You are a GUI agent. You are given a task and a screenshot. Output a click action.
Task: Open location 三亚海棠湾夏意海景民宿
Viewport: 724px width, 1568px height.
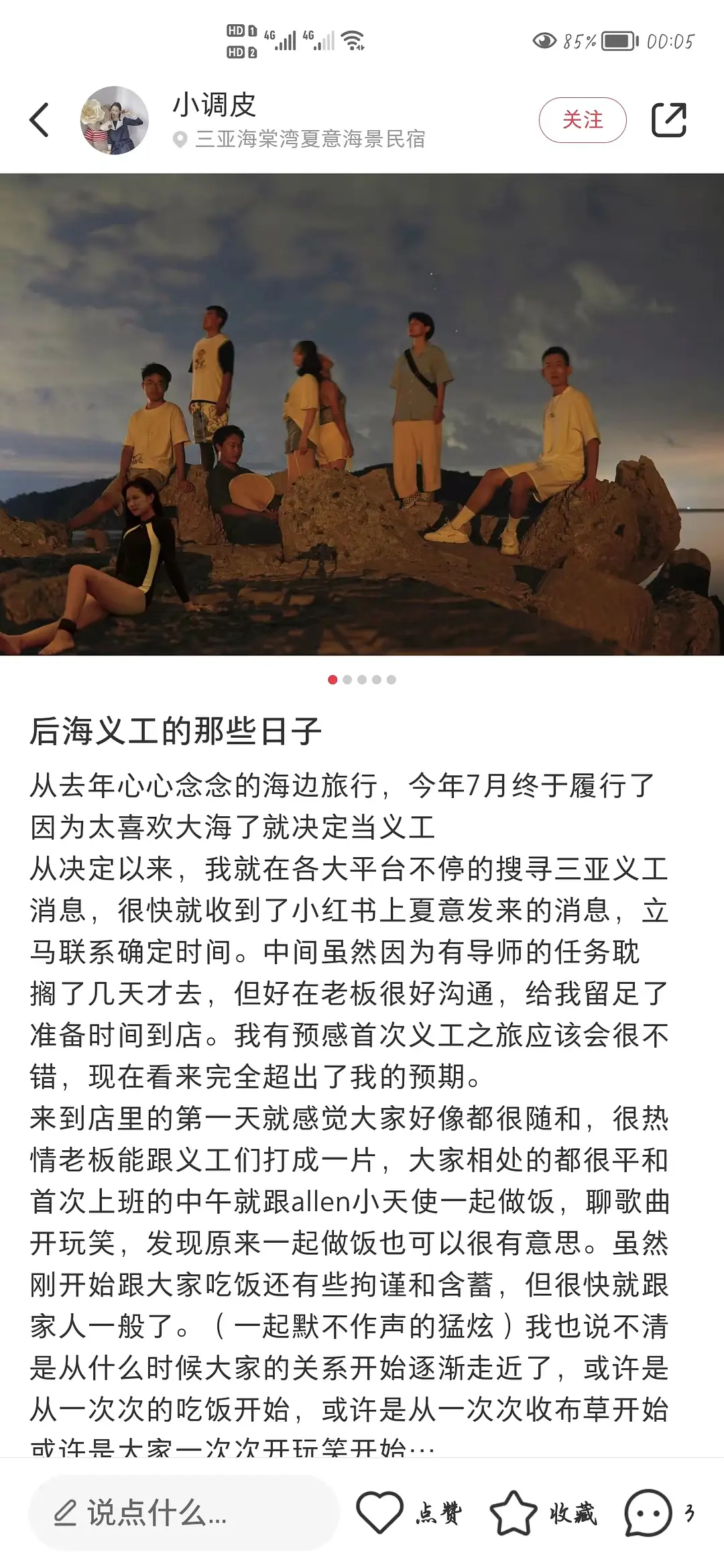309,139
